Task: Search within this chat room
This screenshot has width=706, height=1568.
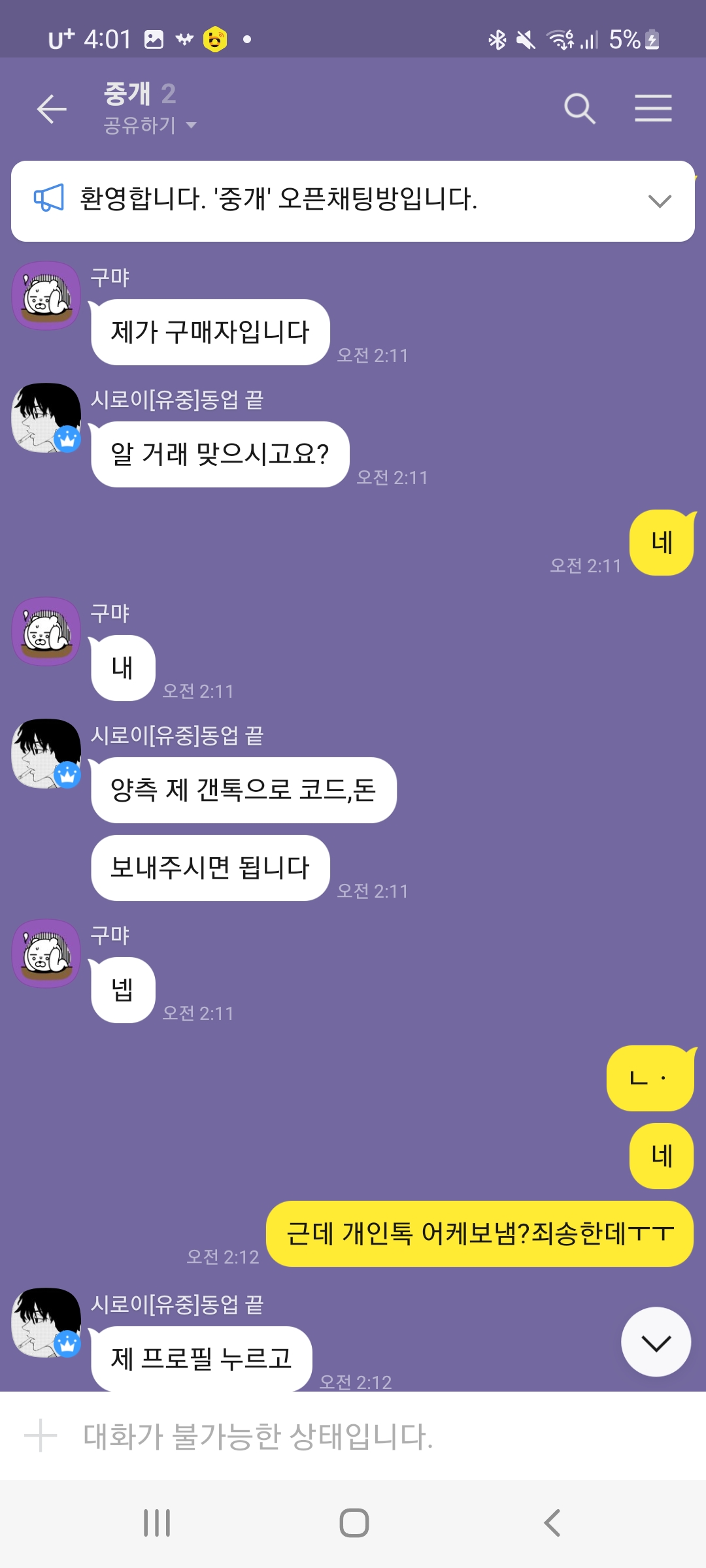Action: pos(579,108)
